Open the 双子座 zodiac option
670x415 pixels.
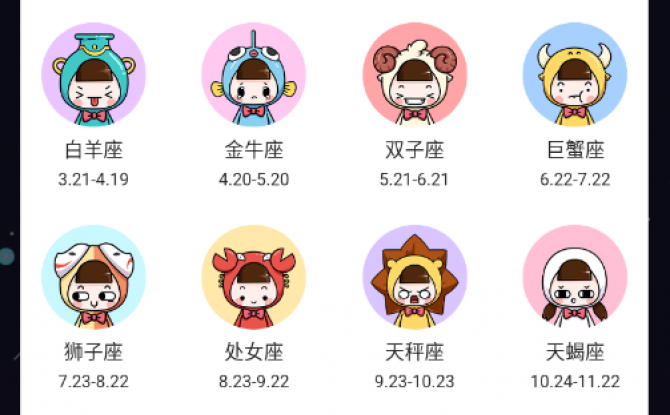[x=414, y=76]
